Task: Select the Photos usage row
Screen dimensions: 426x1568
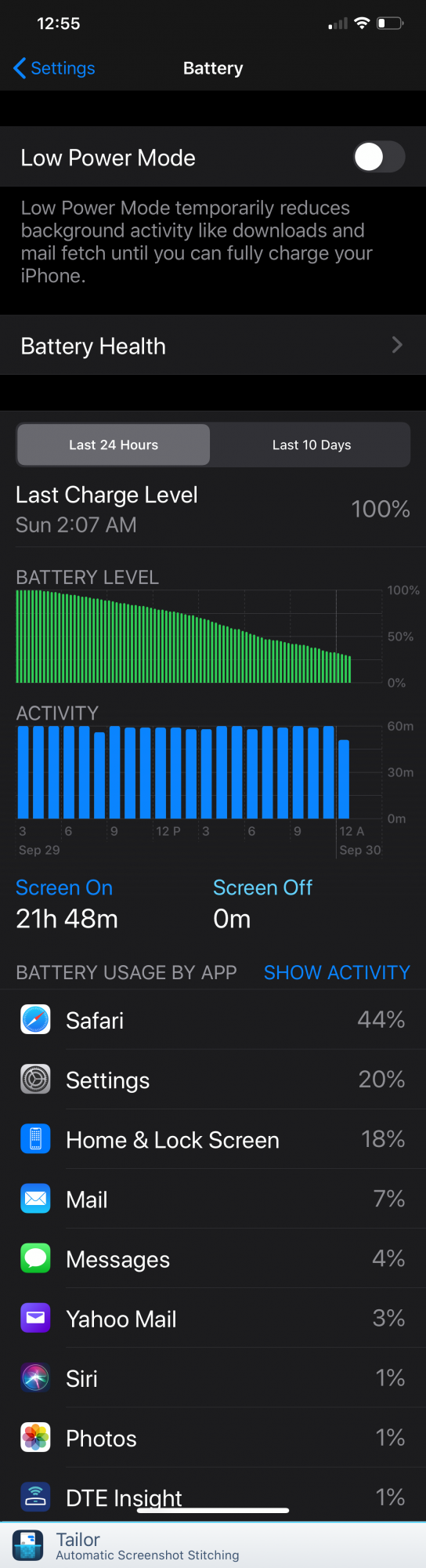Action: click(x=213, y=1437)
